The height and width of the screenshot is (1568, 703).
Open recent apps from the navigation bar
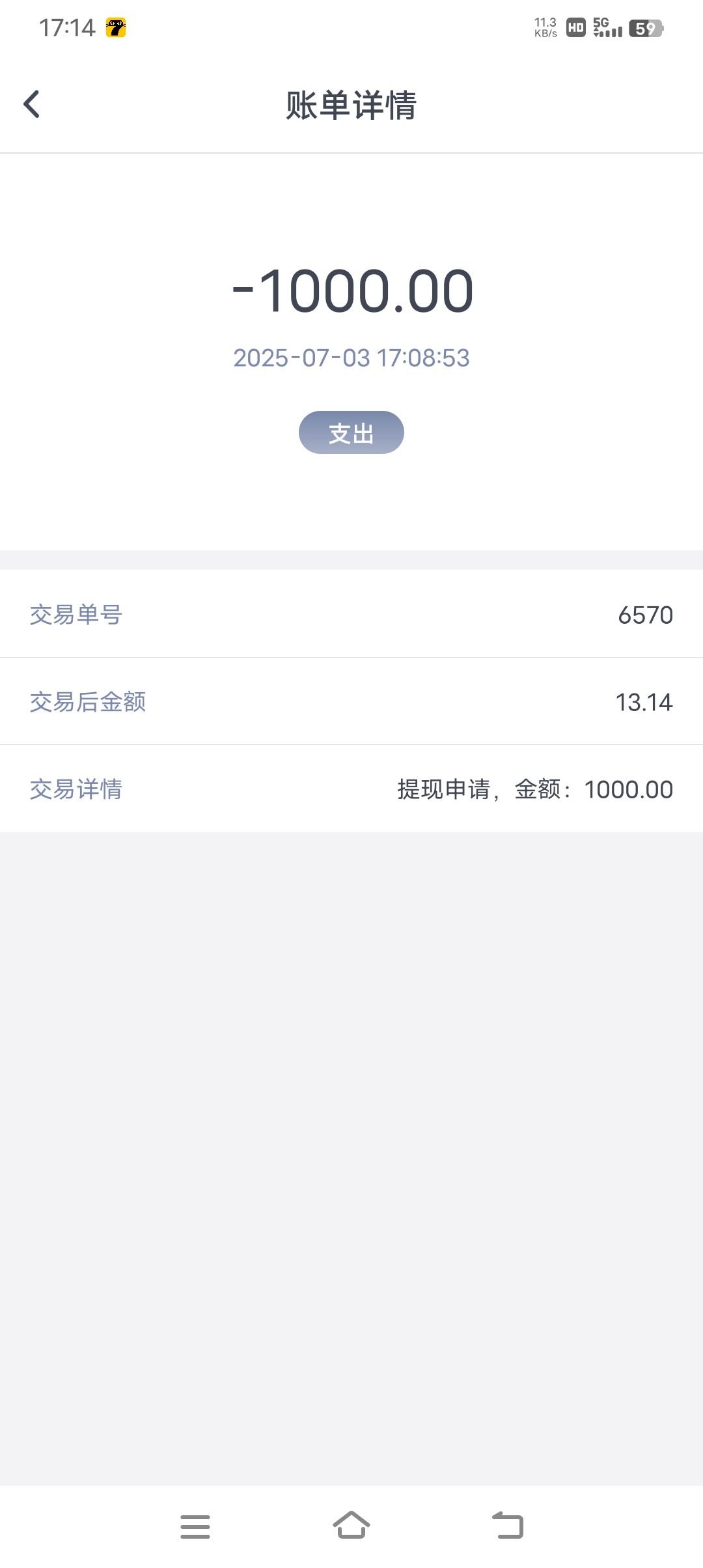click(x=195, y=1526)
